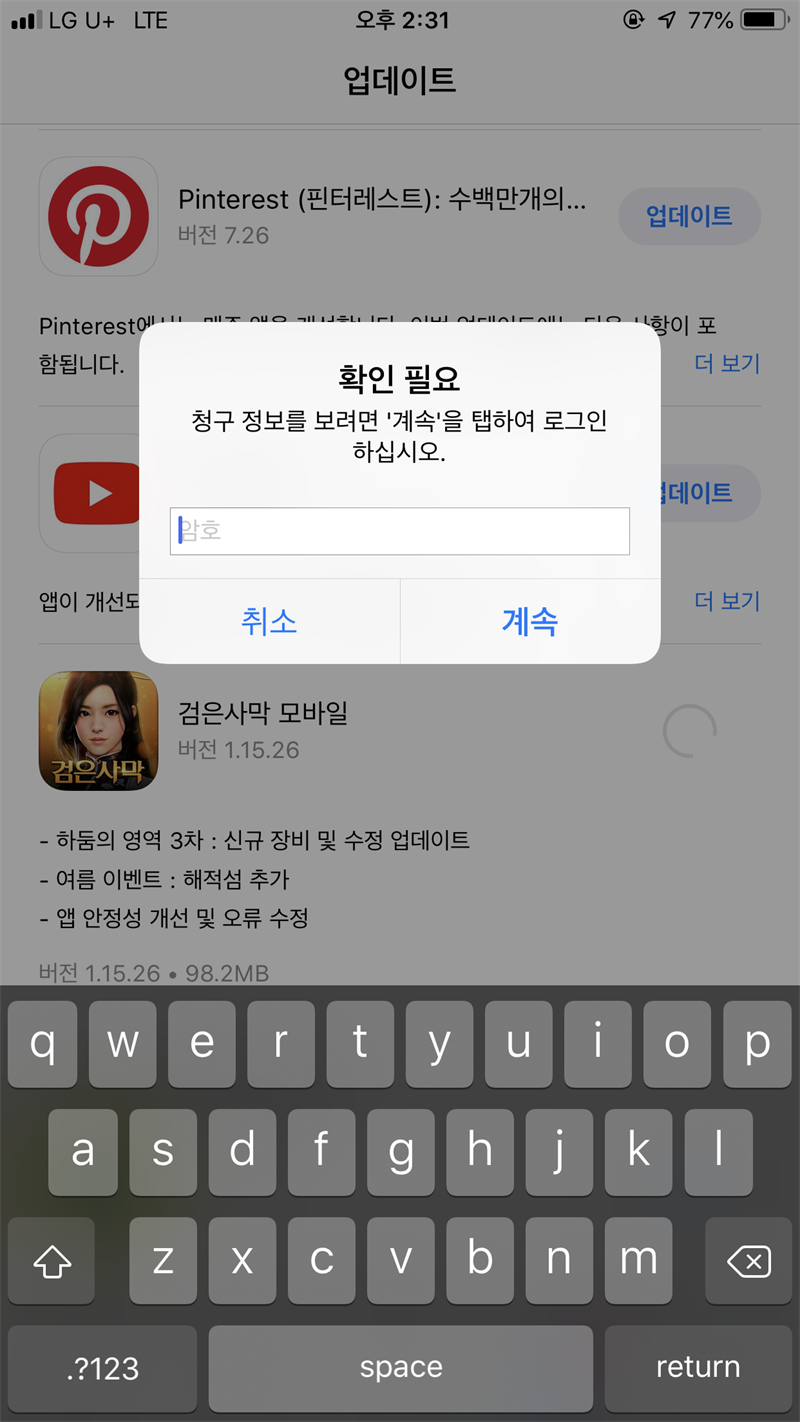Tap the return key
Screen dimensions: 800x1422
tap(698, 1367)
